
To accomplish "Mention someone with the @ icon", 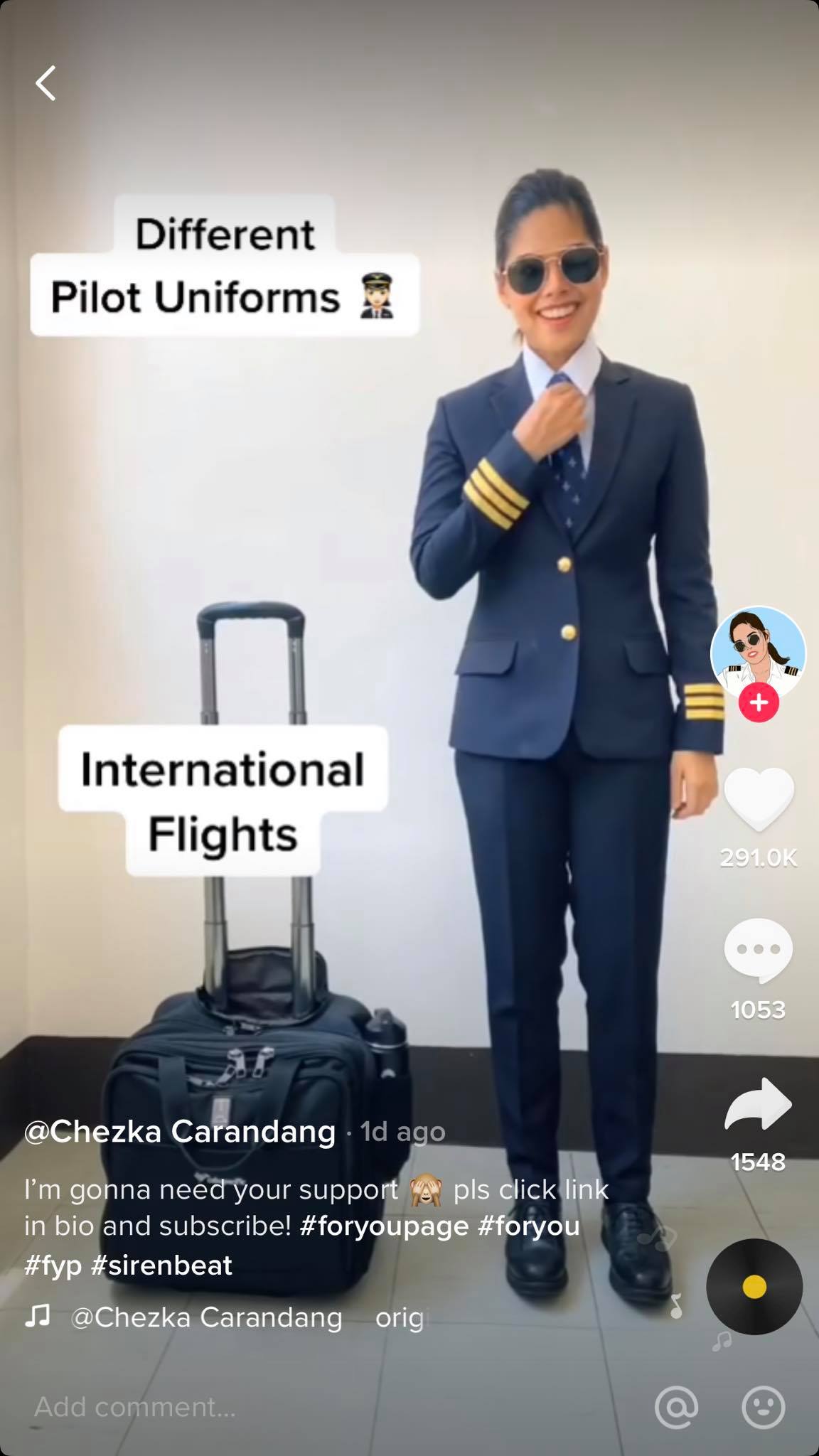I will 676,1406.
